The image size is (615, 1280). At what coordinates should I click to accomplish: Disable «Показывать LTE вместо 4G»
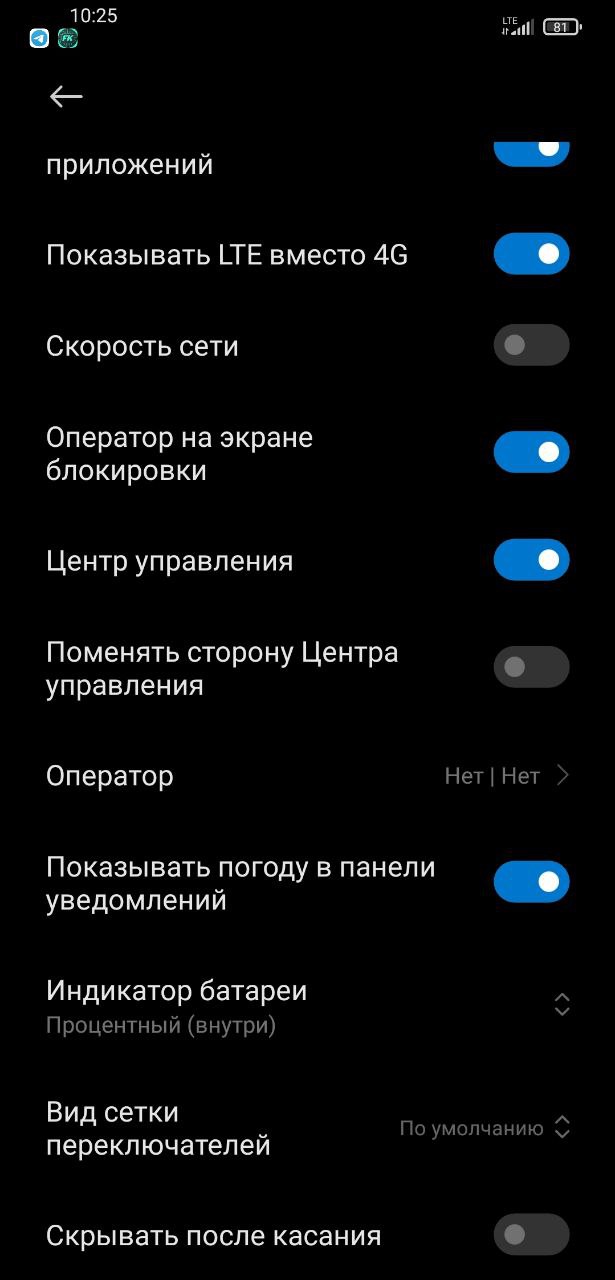(x=532, y=254)
